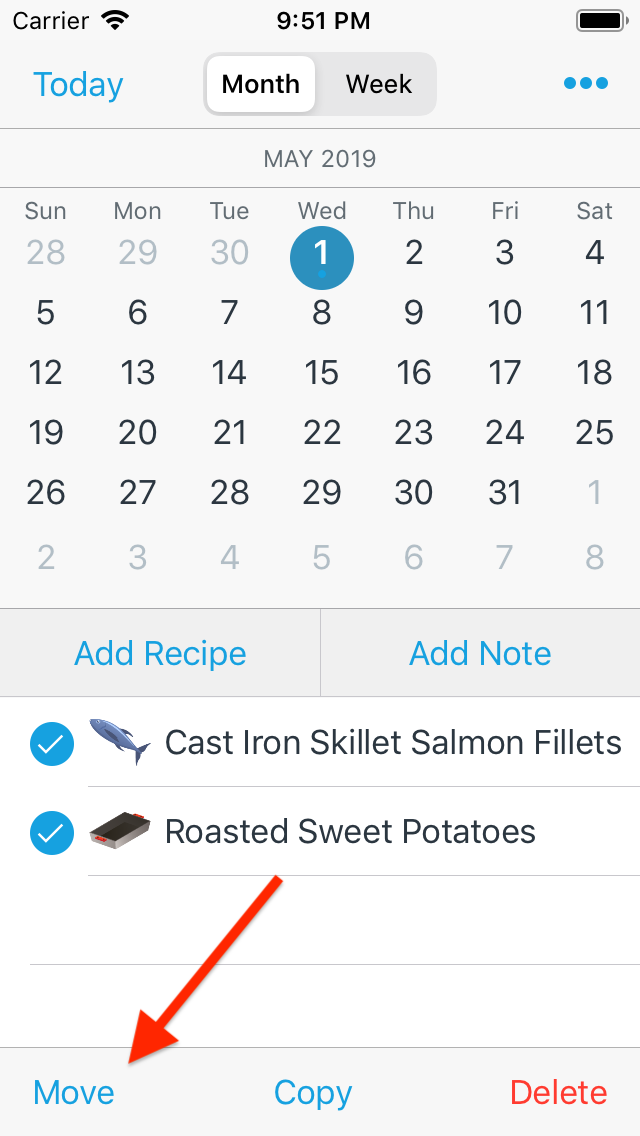The width and height of the screenshot is (640, 1136).
Task: Open the three-dot more options menu
Action: tap(586, 84)
